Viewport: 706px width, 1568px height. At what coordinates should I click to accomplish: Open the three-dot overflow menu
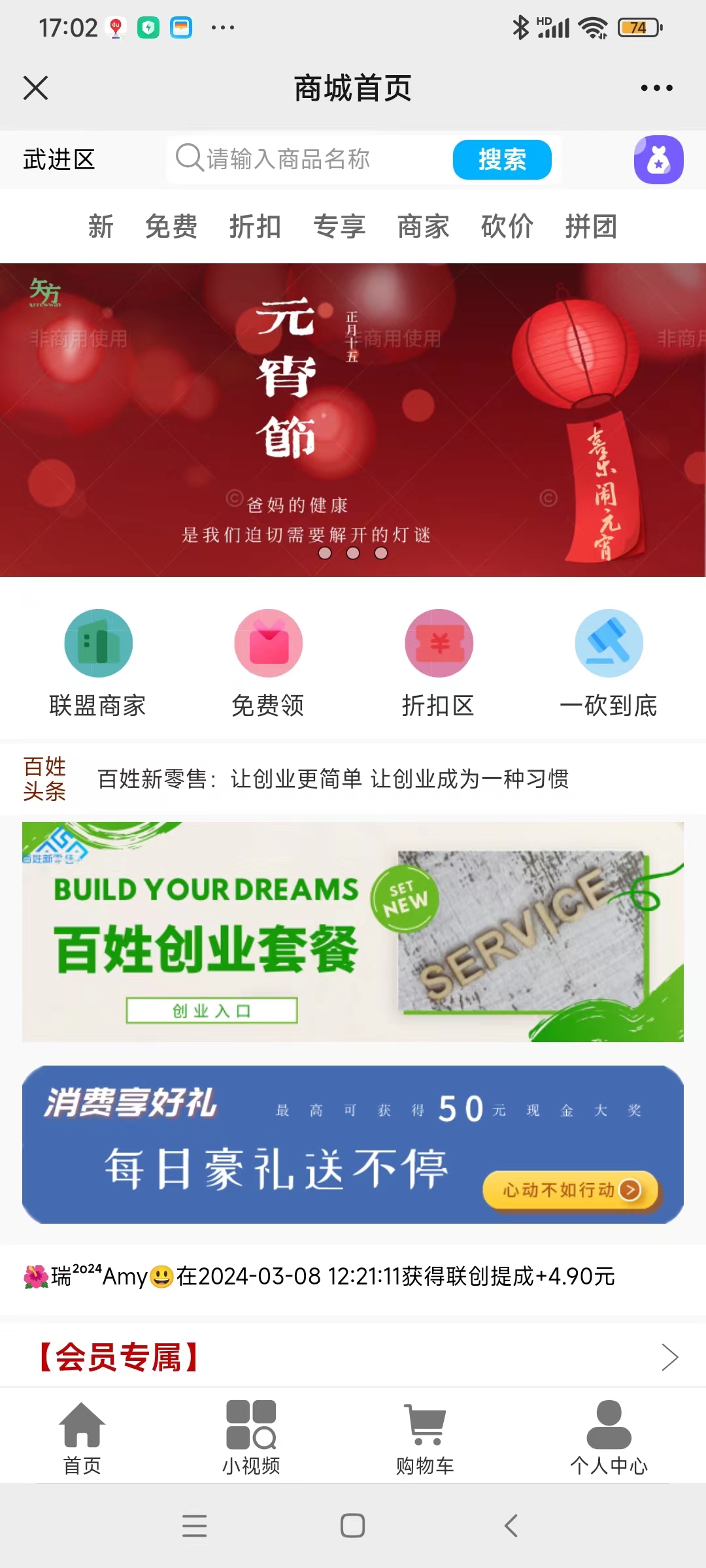tap(656, 88)
